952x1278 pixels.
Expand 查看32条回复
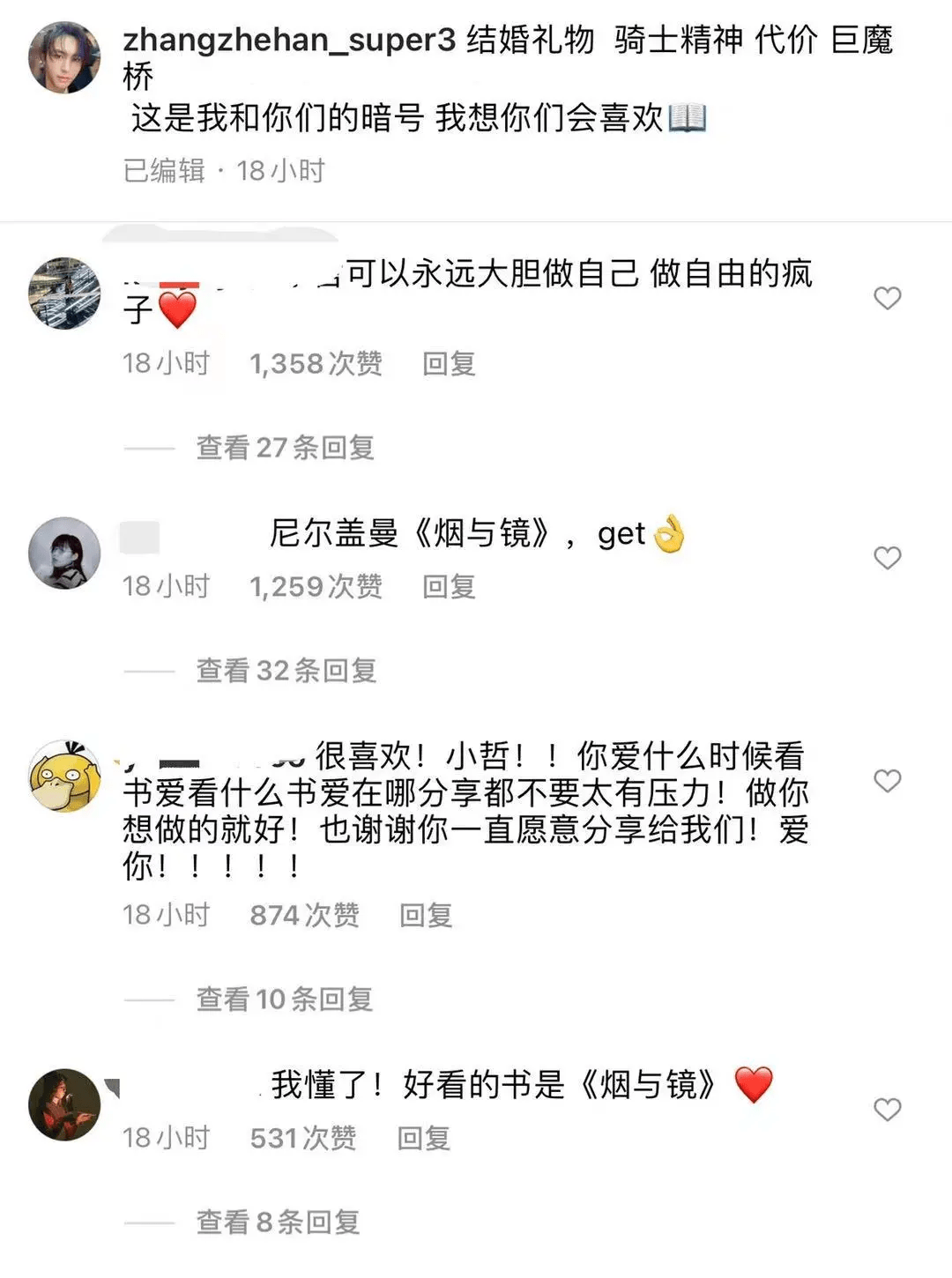(x=286, y=671)
